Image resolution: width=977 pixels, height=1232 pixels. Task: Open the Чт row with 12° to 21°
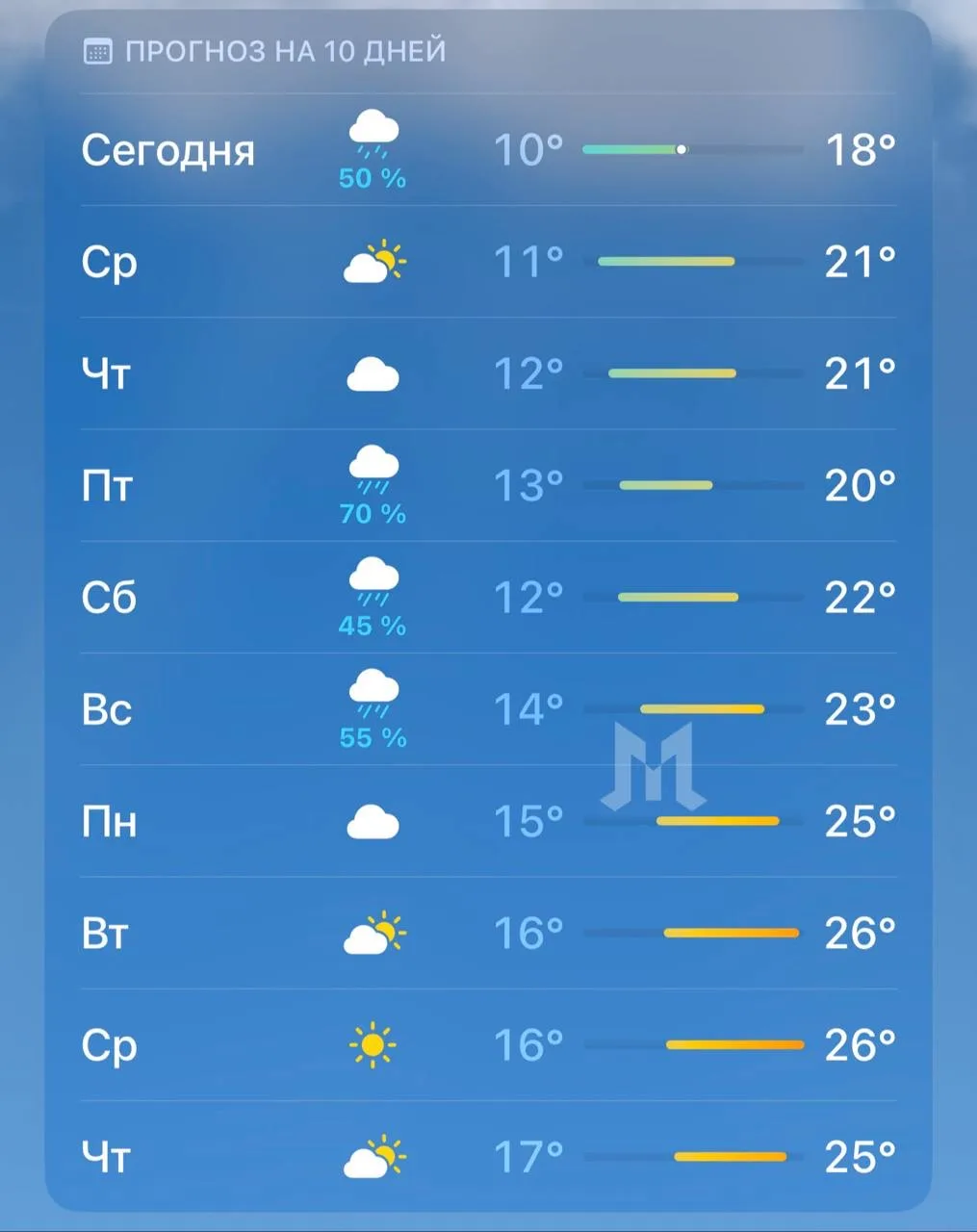488,373
